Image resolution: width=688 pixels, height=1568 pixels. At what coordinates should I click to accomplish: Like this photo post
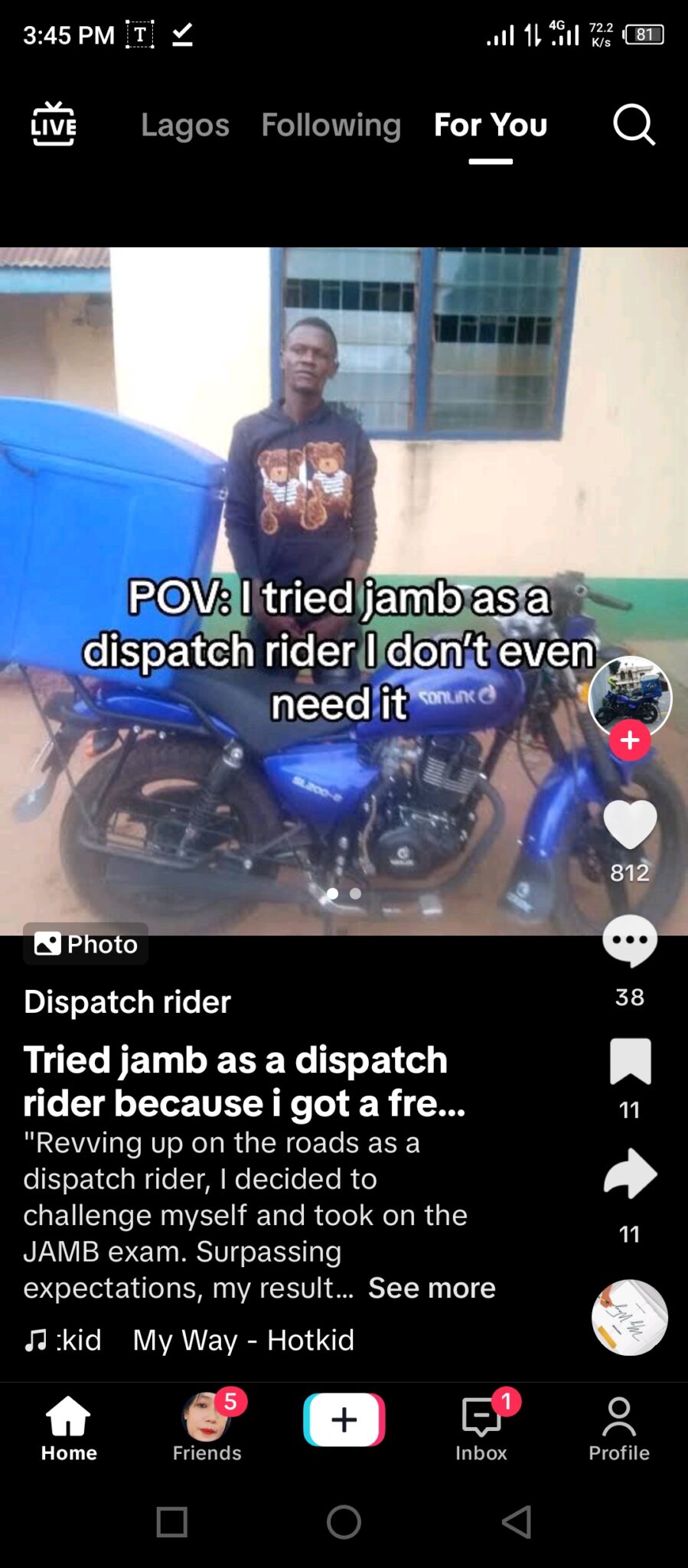pos(629,825)
